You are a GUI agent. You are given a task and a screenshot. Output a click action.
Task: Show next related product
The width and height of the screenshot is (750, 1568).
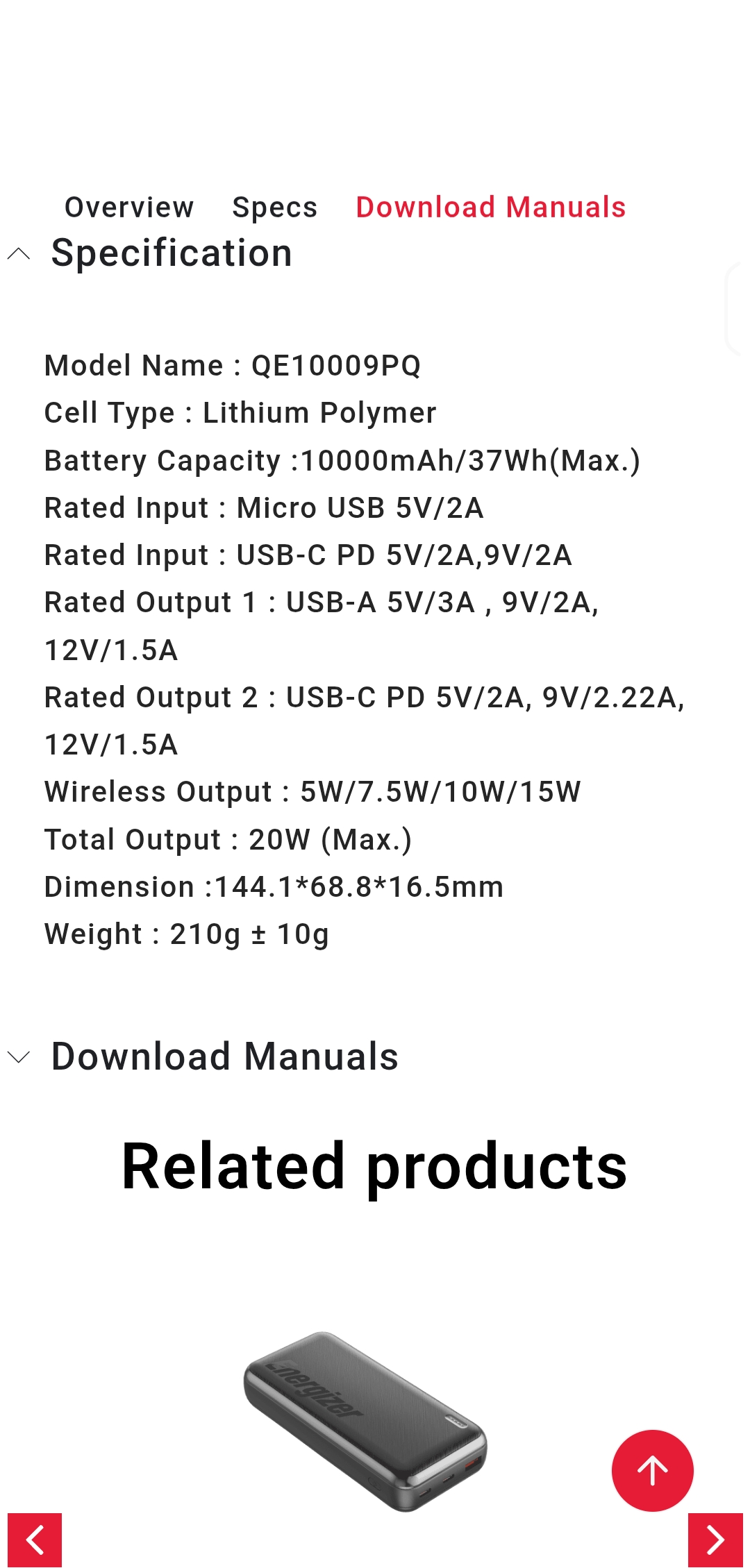715,1540
